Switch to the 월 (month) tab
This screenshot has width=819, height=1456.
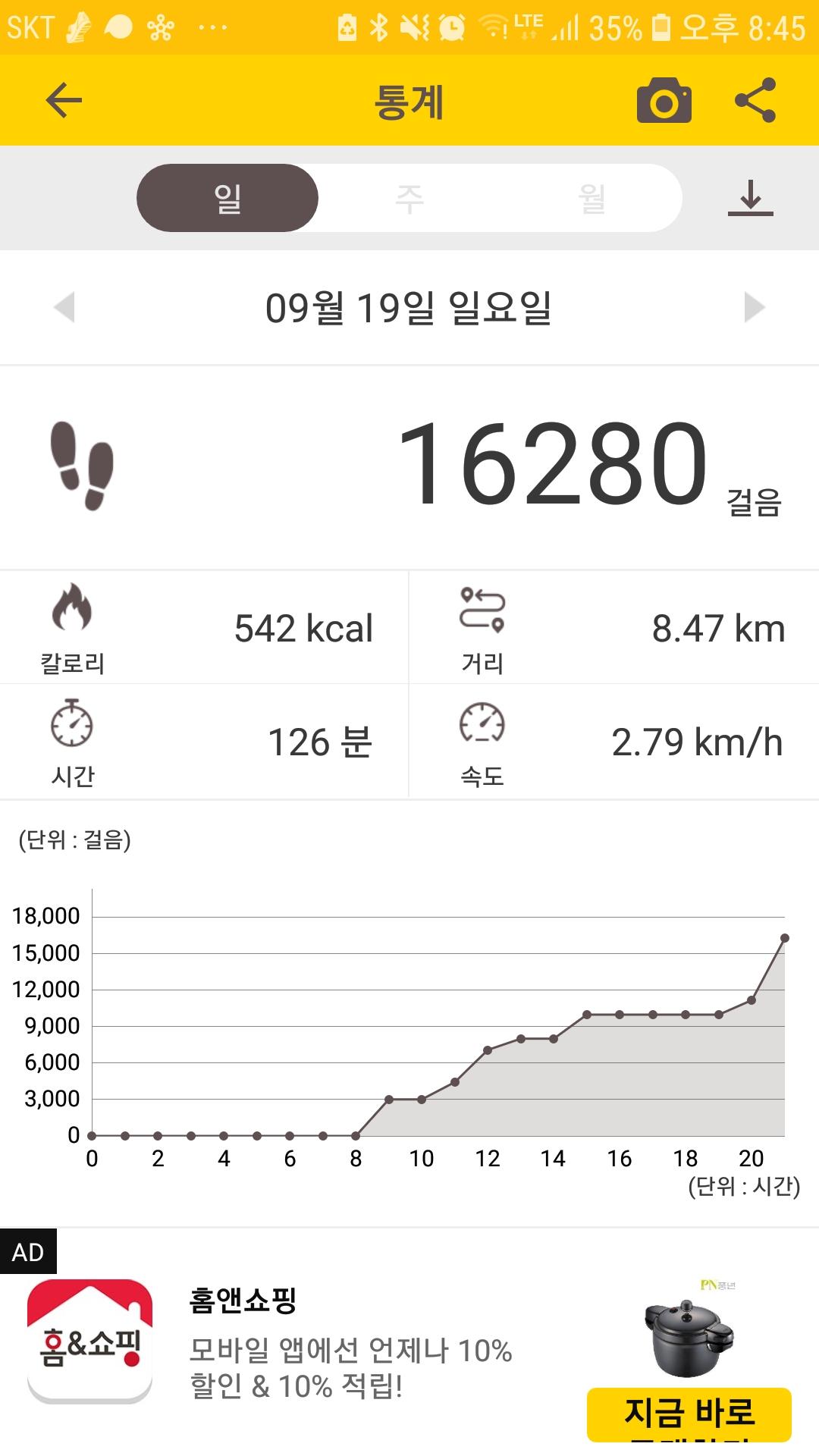tap(591, 198)
